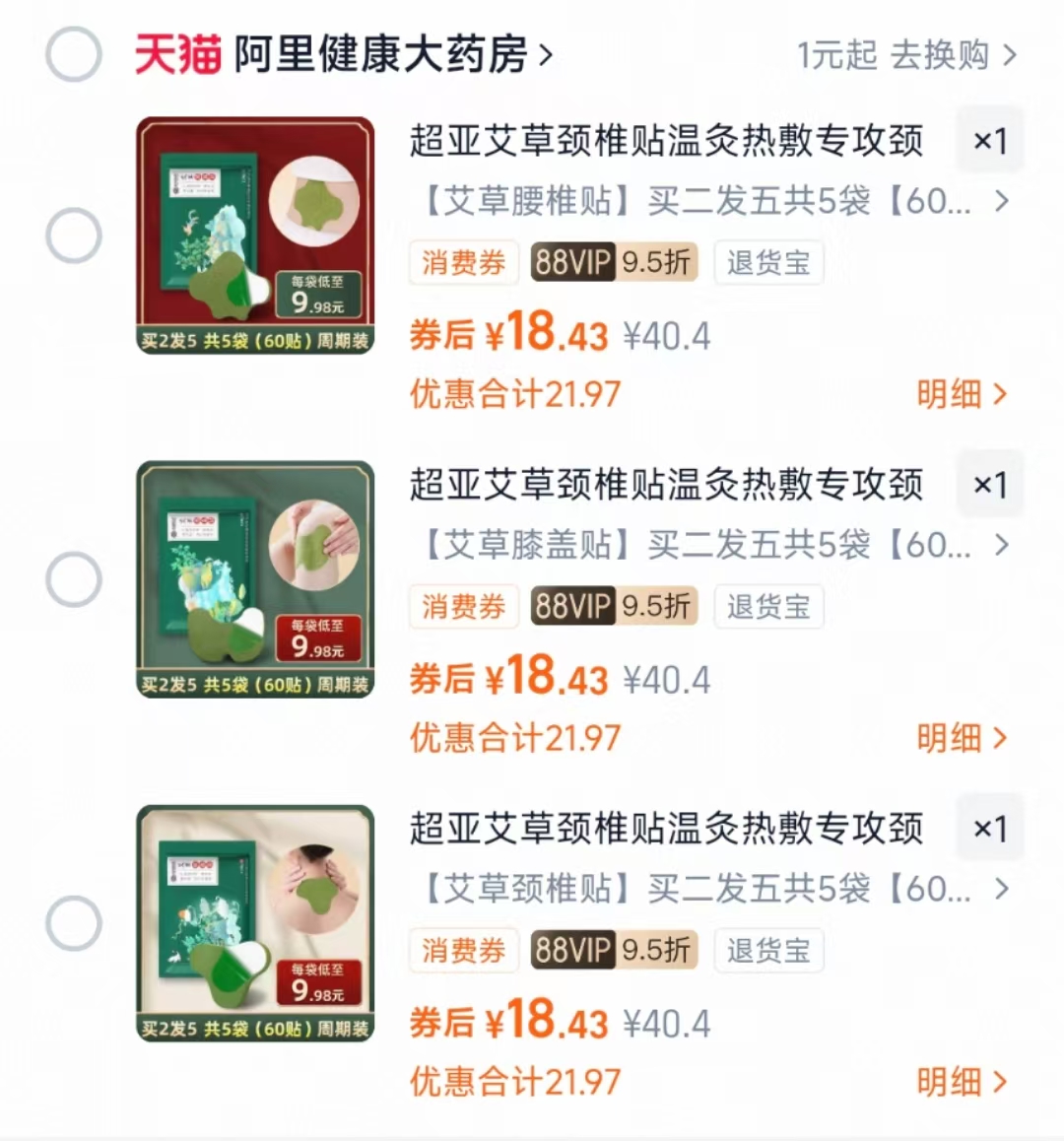Click the 退货宝 tag on first item
Viewport: 1064px width, 1141px height.
768,261
